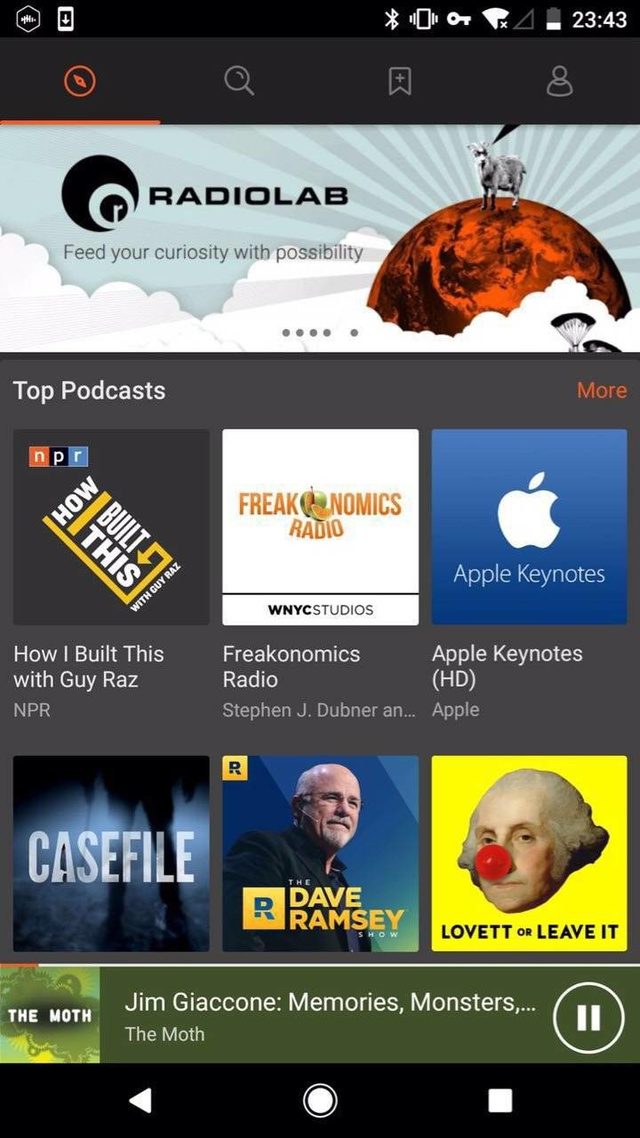This screenshot has height=1138, width=640.
Task: Go back with the system back button
Action: 141,1101
